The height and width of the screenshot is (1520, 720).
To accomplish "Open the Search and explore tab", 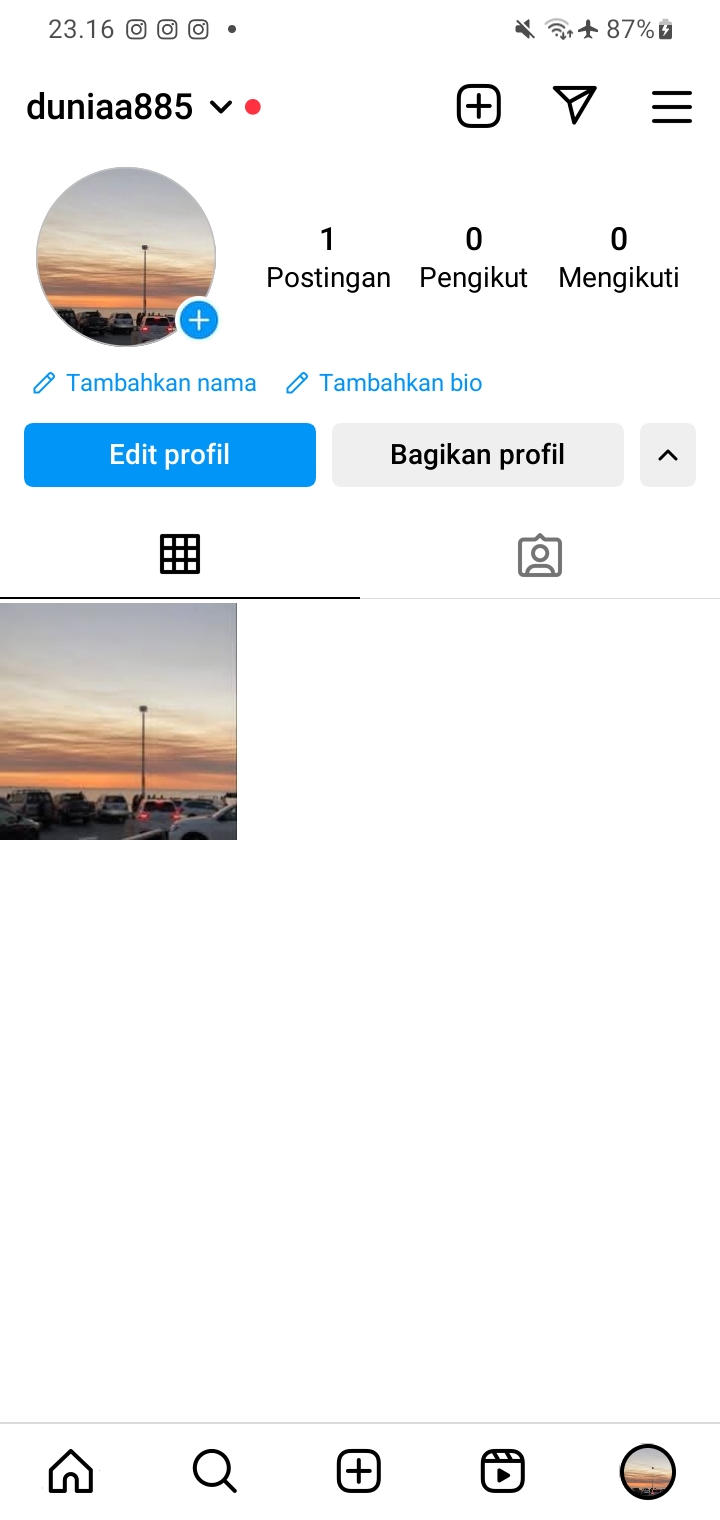I will pyautogui.click(x=214, y=1471).
